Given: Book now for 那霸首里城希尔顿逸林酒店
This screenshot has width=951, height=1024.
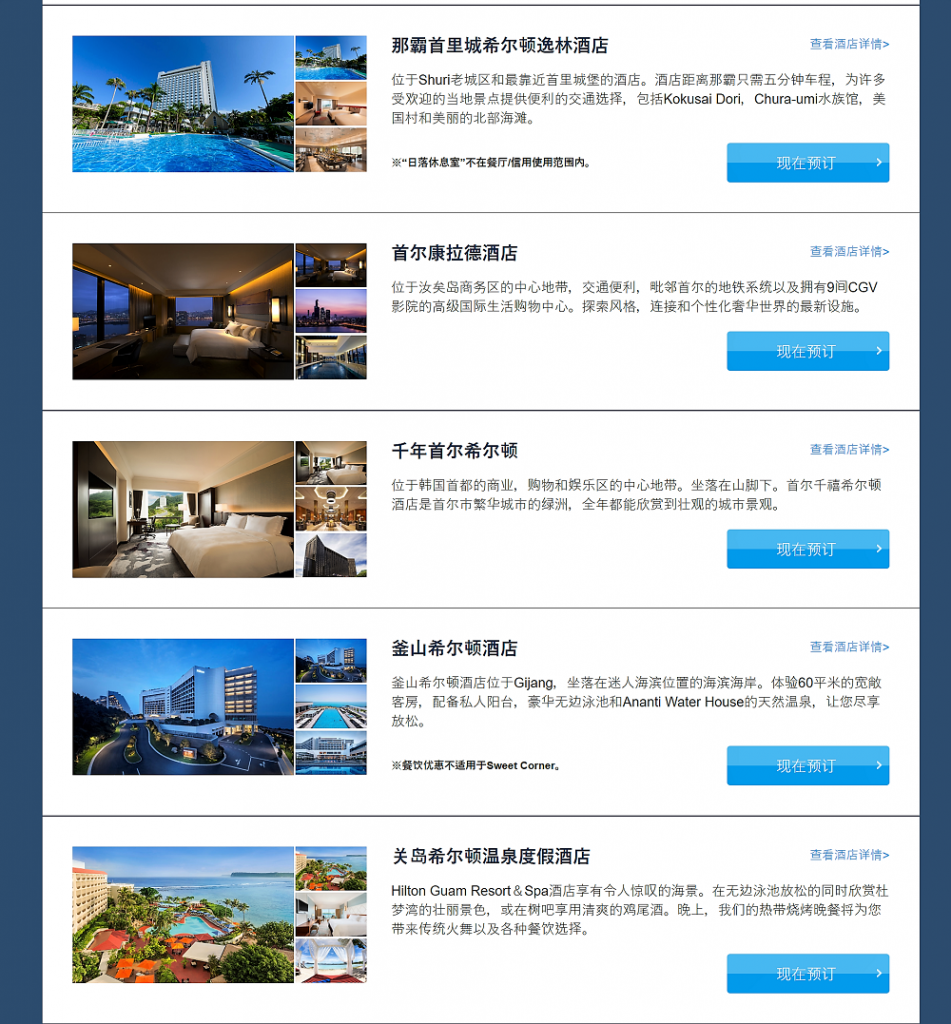Looking at the screenshot, I should click(x=807, y=163).
